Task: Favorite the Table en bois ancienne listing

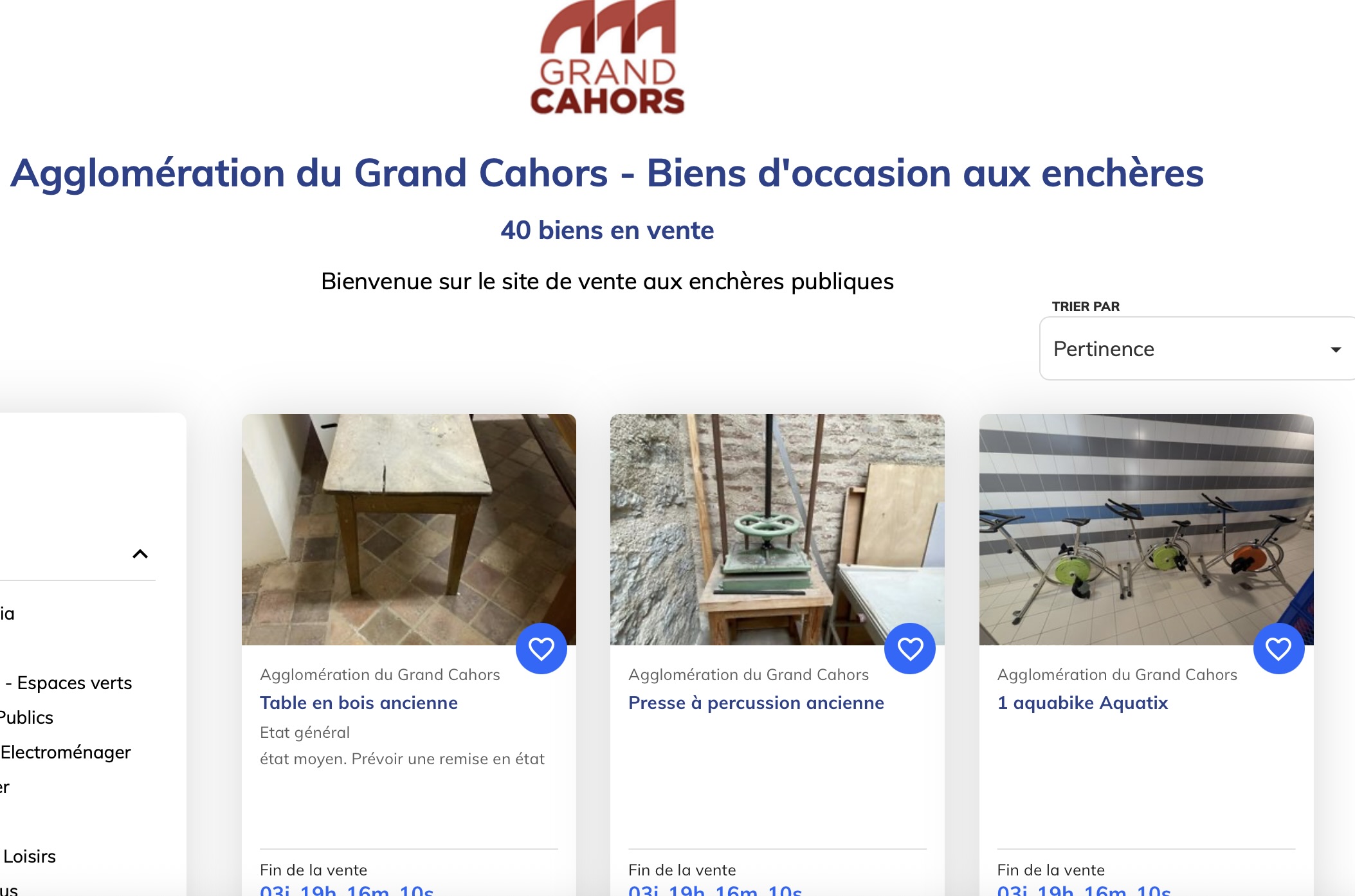Action: pyautogui.click(x=541, y=649)
